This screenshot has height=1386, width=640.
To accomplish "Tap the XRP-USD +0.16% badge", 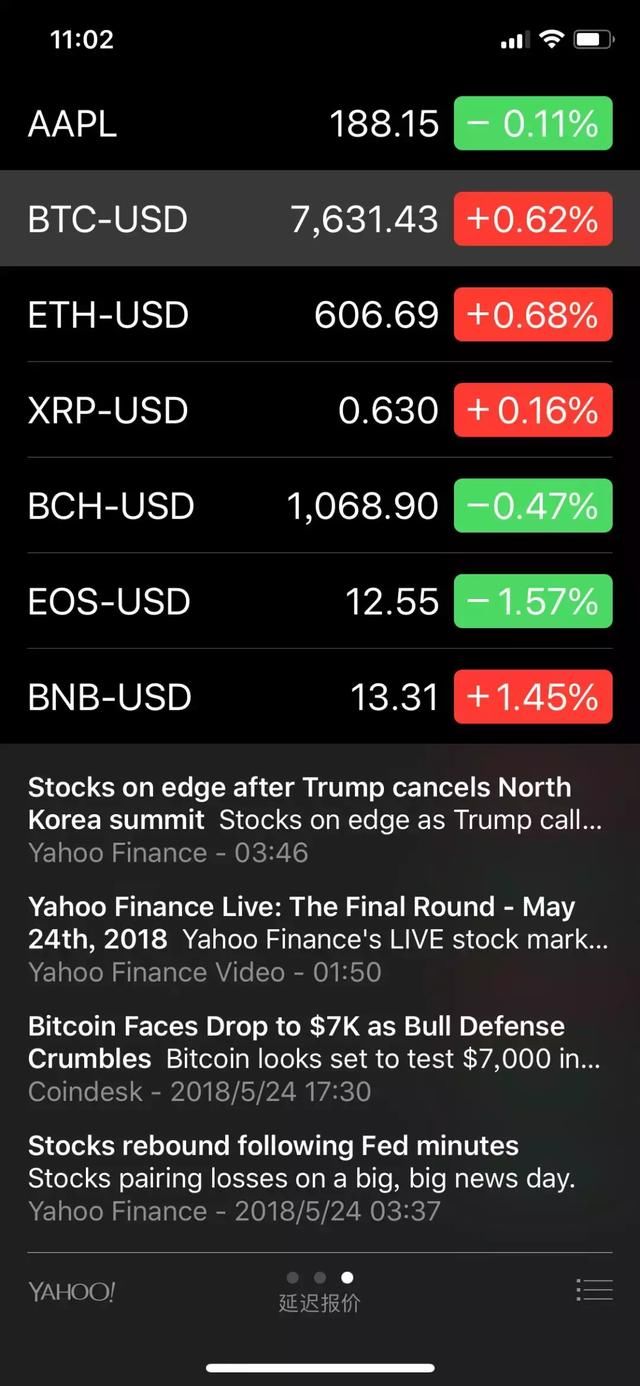I will click(x=533, y=410).
